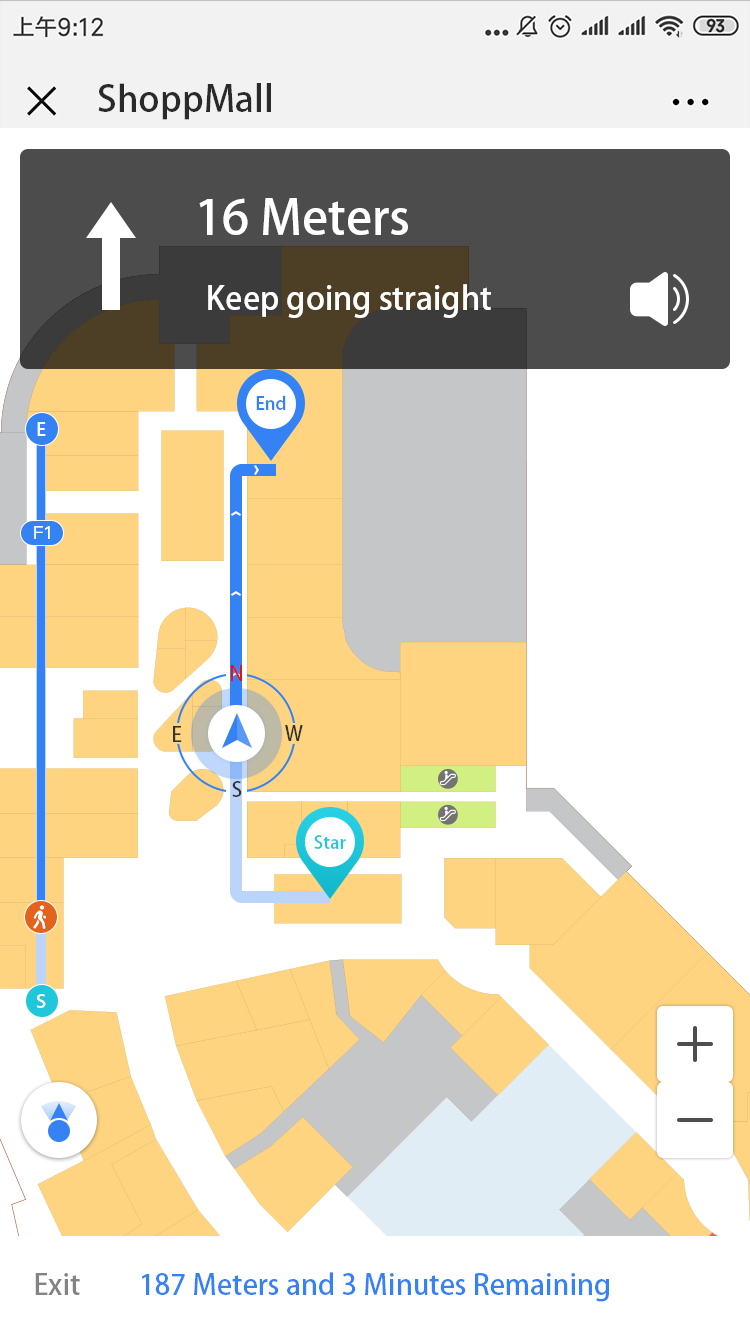Select the F1 floor marker
The width and height of the screenshot is (750, 1334).
[42, 533]
